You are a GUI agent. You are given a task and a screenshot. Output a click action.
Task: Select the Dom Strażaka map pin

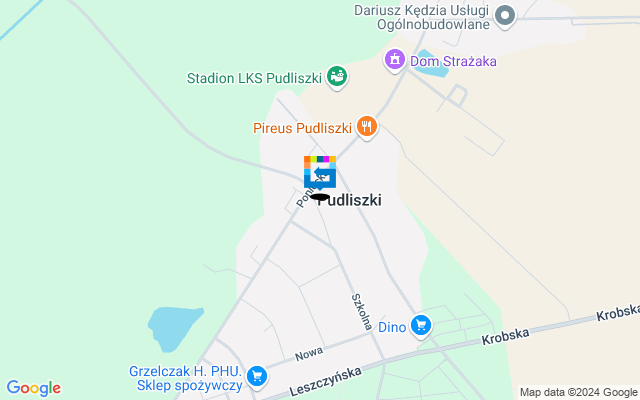point(395,61)
